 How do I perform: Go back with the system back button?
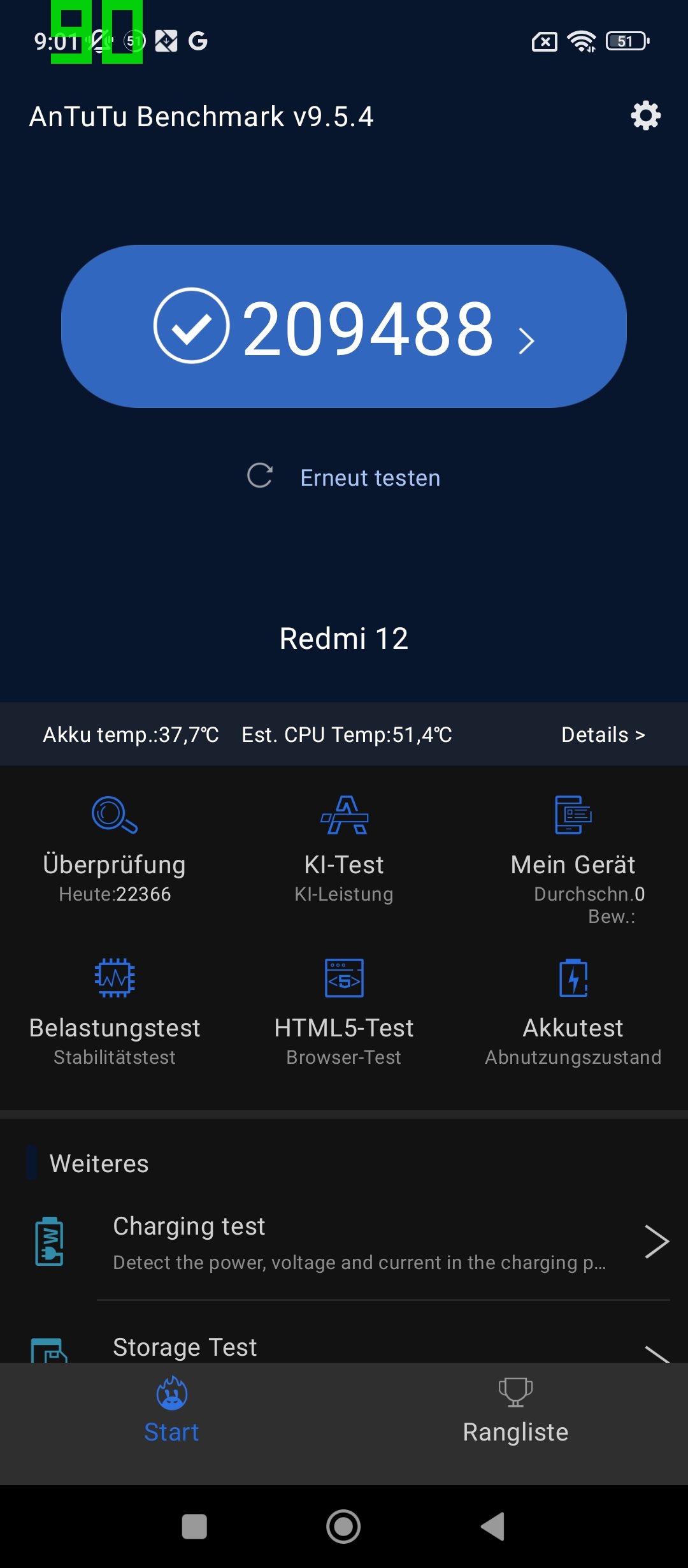click(x=493, y=1527)
